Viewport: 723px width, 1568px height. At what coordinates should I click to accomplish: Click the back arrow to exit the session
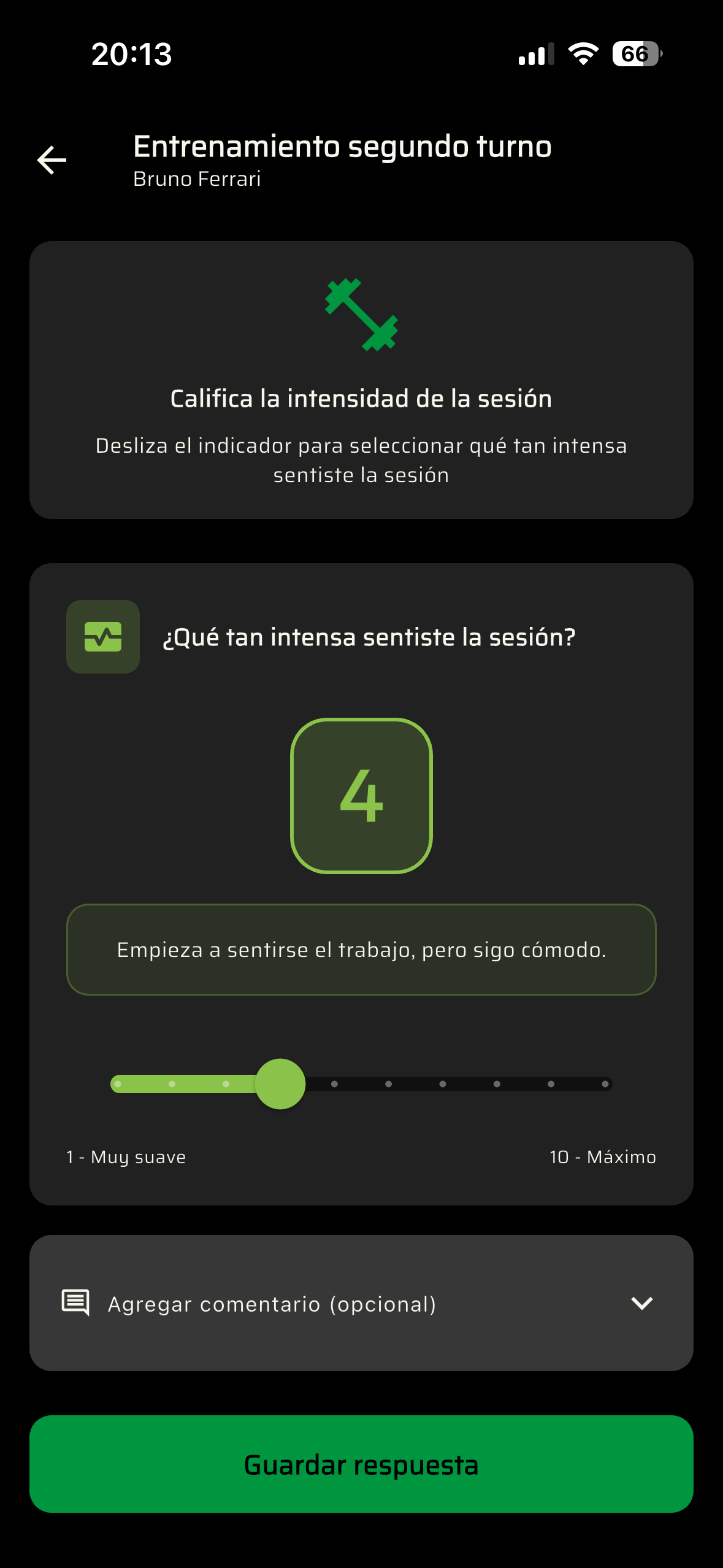tap(52, 159)
